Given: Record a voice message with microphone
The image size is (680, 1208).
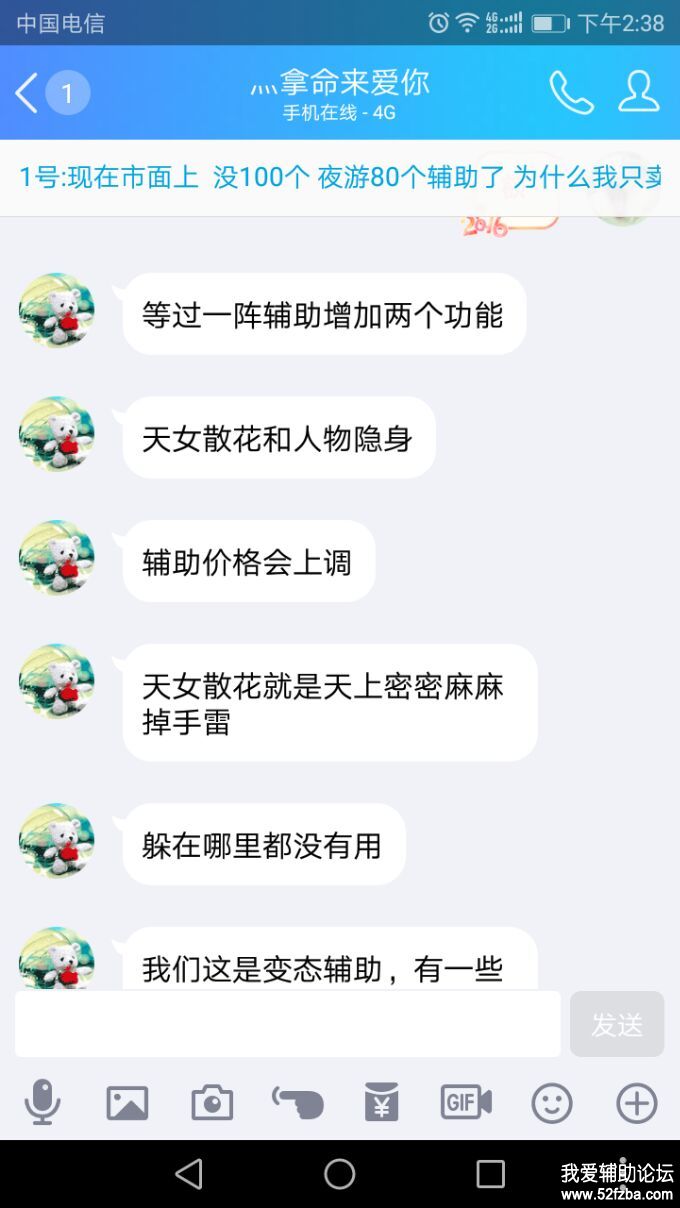Looking at the screenshot, I should point(42,1103).
